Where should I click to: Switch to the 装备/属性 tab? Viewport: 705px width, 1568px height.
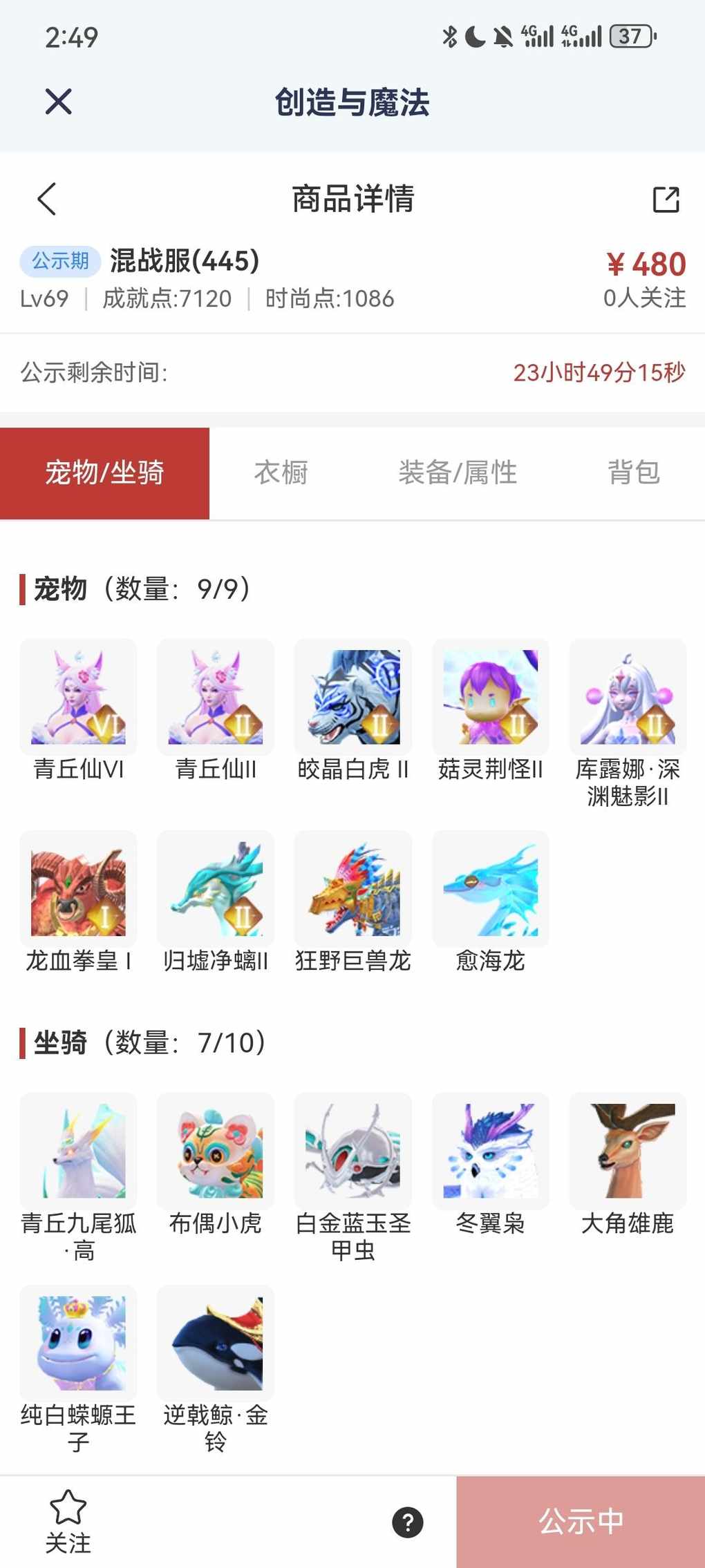coord(457,473)
